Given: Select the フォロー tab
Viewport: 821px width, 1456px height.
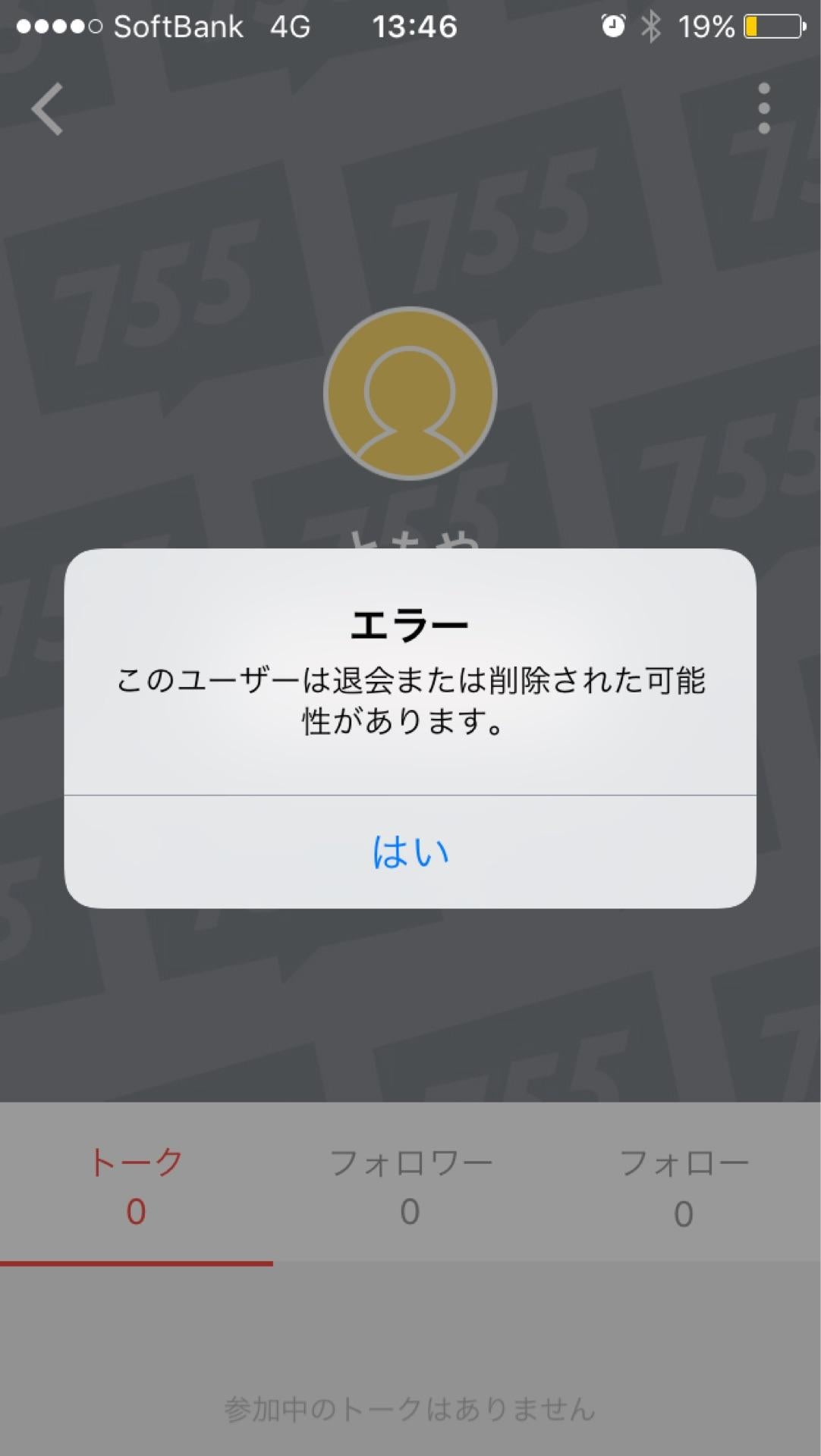Looking at the screenshot, I should click(685, 1159).
